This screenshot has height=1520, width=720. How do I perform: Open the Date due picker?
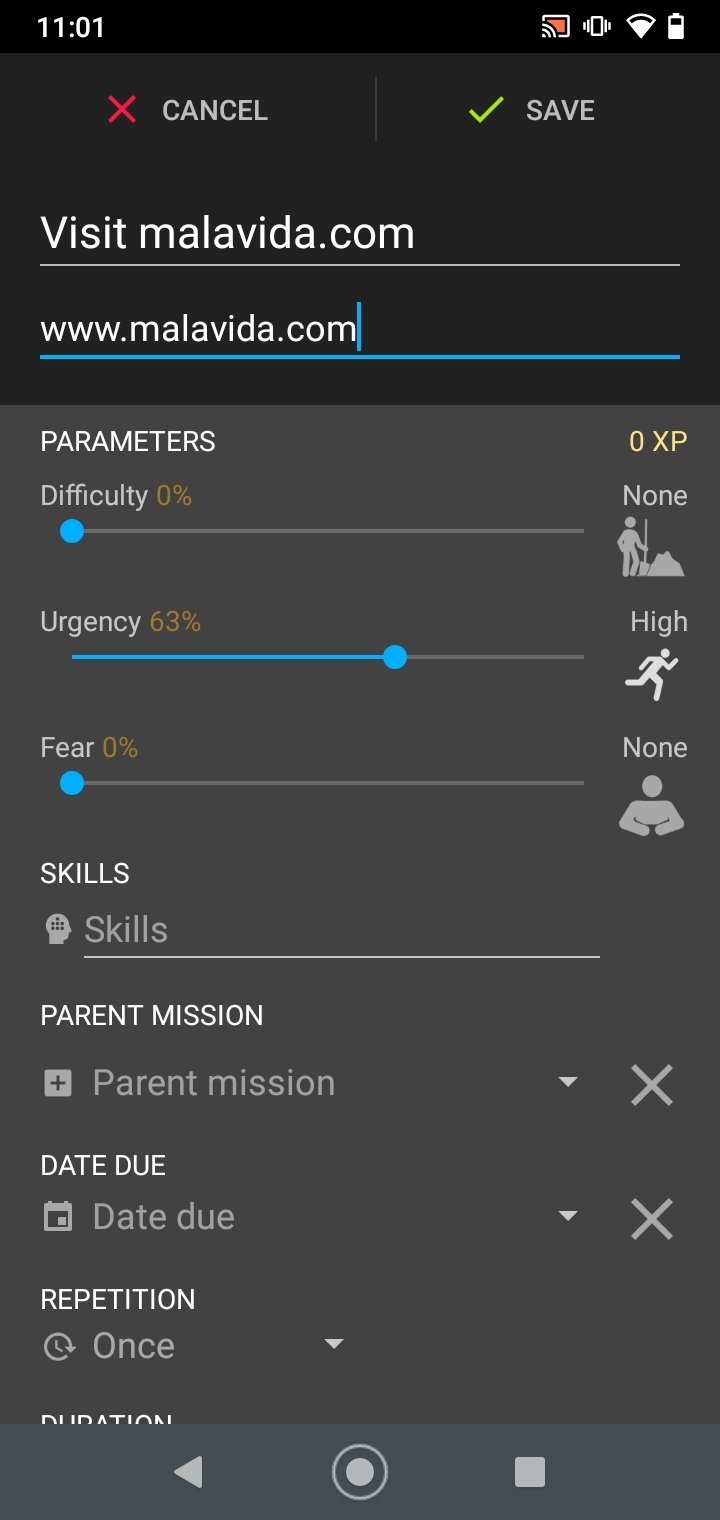312,1217
